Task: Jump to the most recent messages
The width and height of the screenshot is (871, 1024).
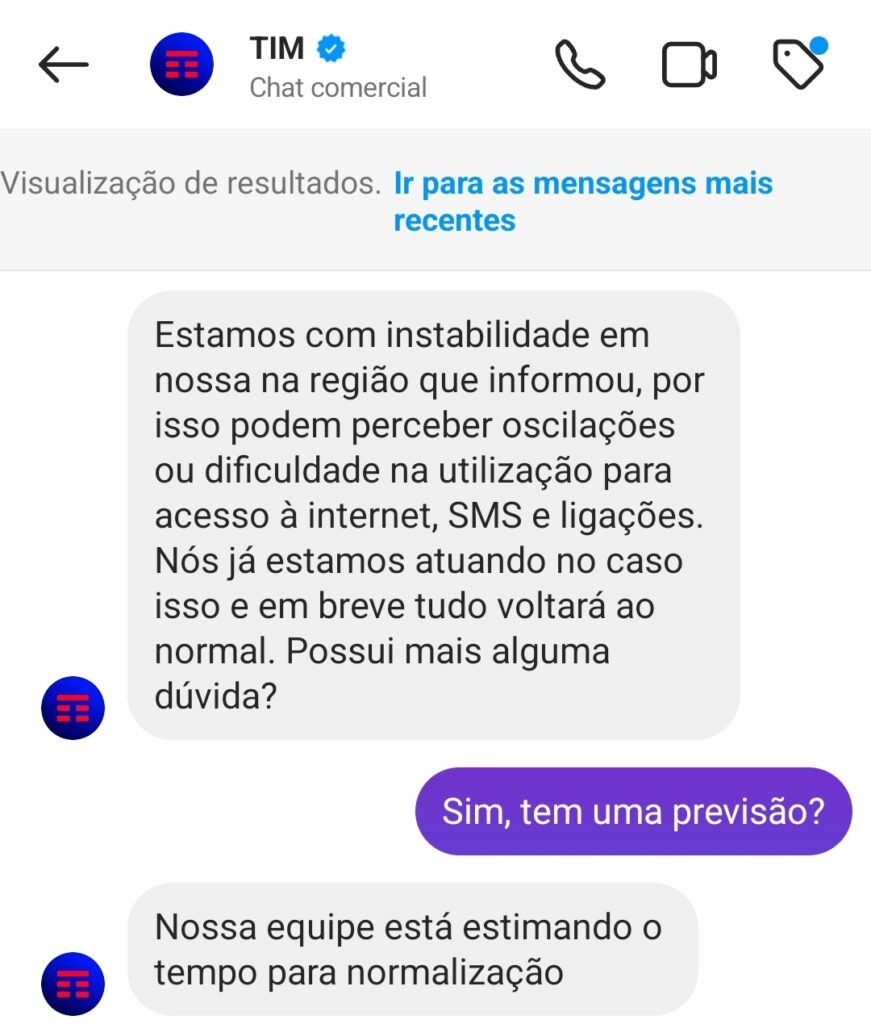Action: point(582,201)
